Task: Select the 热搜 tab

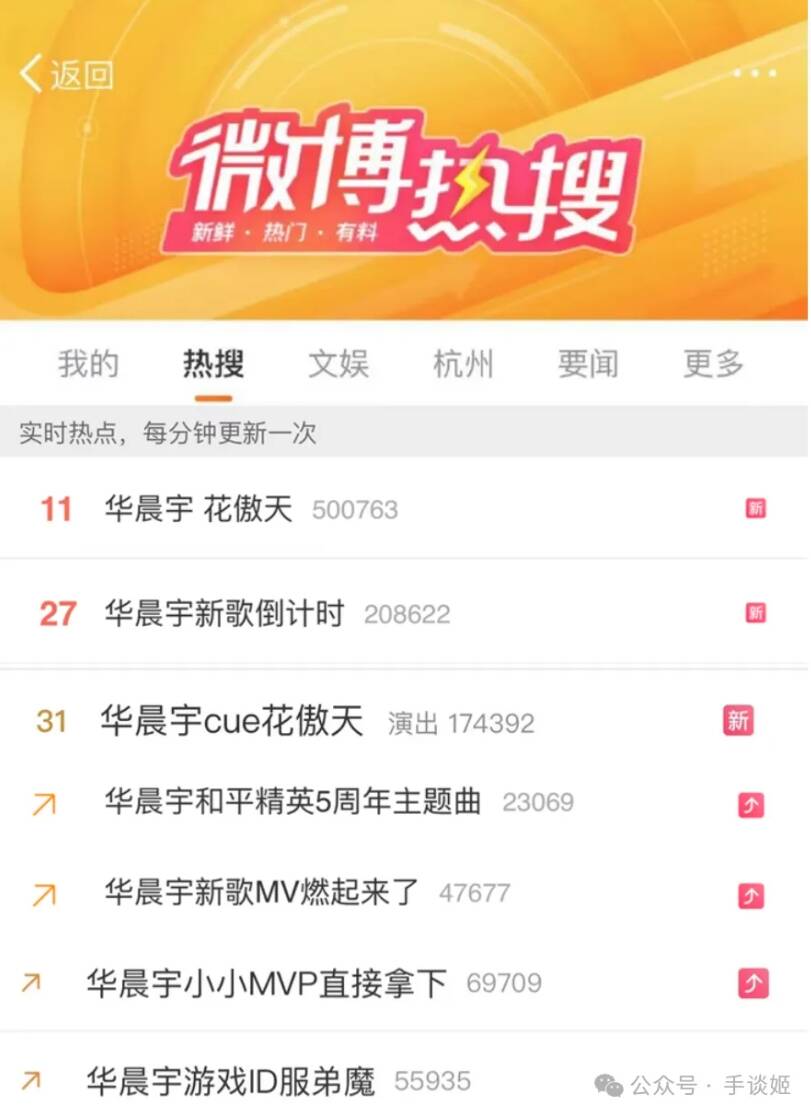Action: (x=213, y=364)
